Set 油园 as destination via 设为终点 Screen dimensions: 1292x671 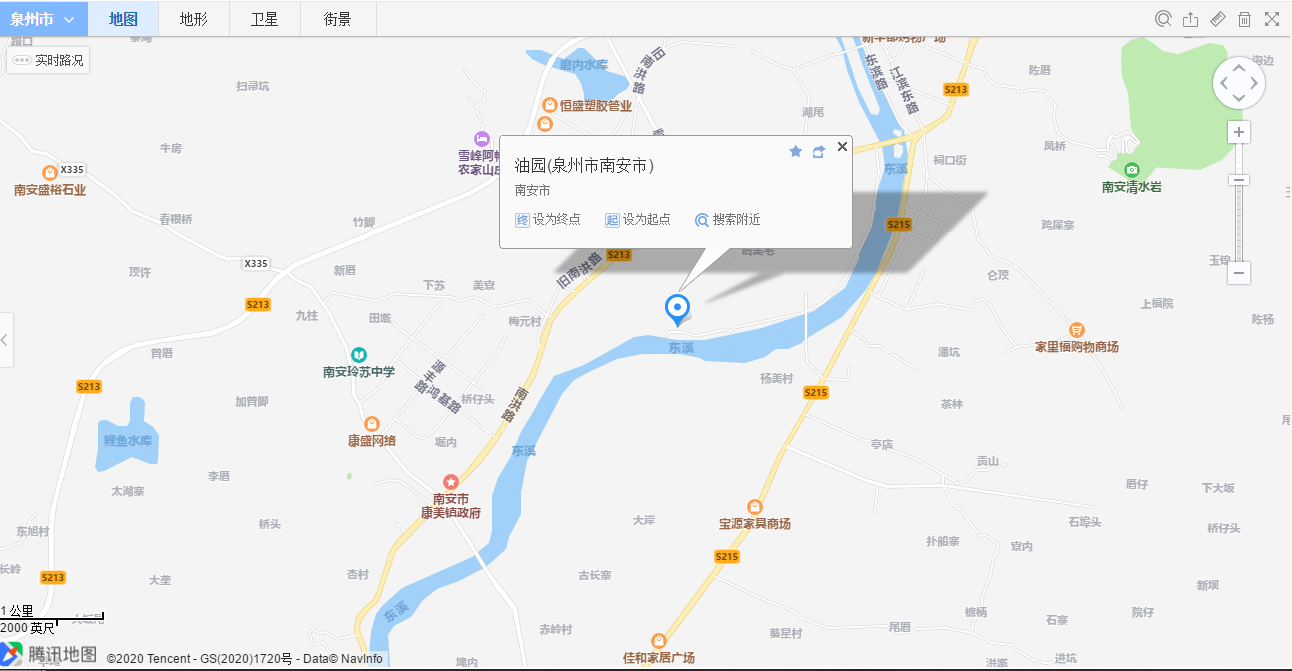[548, 220]
